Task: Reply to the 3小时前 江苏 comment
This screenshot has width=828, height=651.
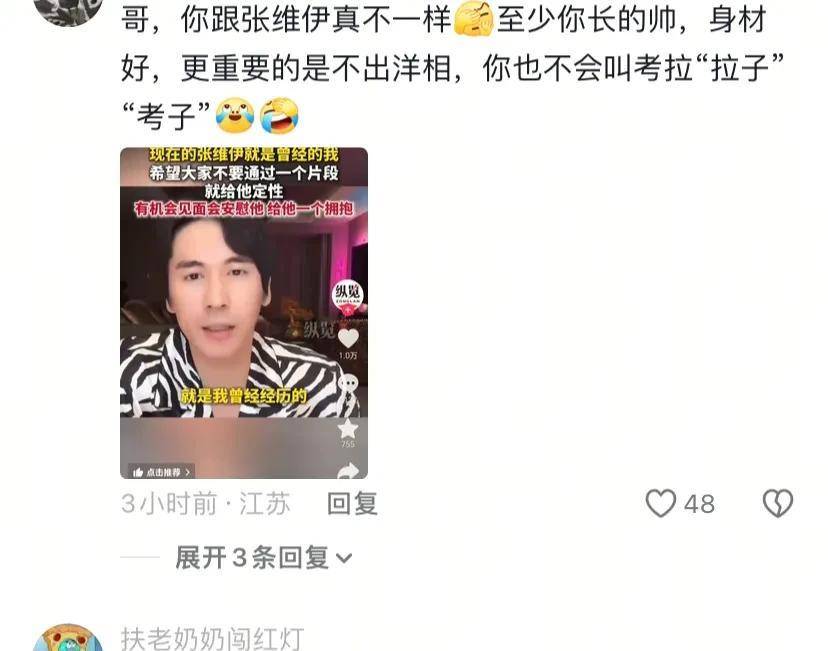Action: click(x=352, y=504)
